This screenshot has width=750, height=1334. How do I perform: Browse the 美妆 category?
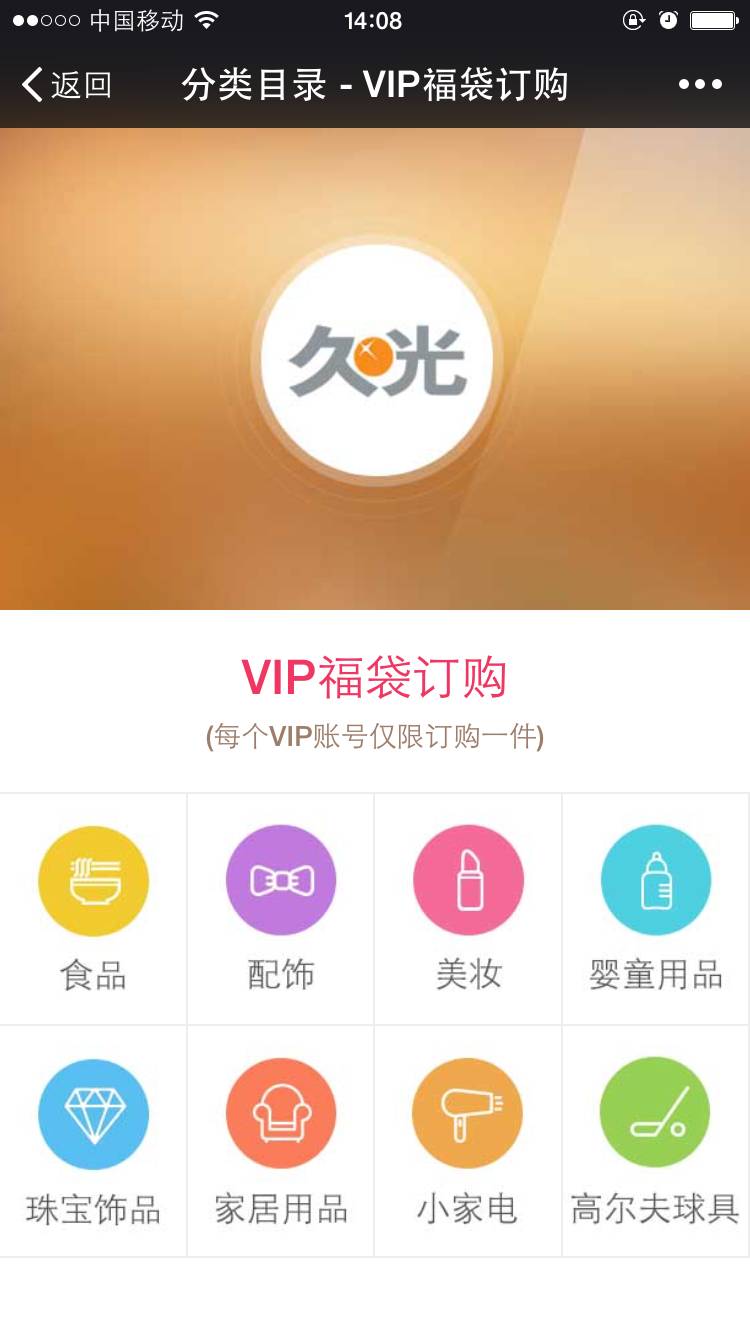[x=468, y=907]
